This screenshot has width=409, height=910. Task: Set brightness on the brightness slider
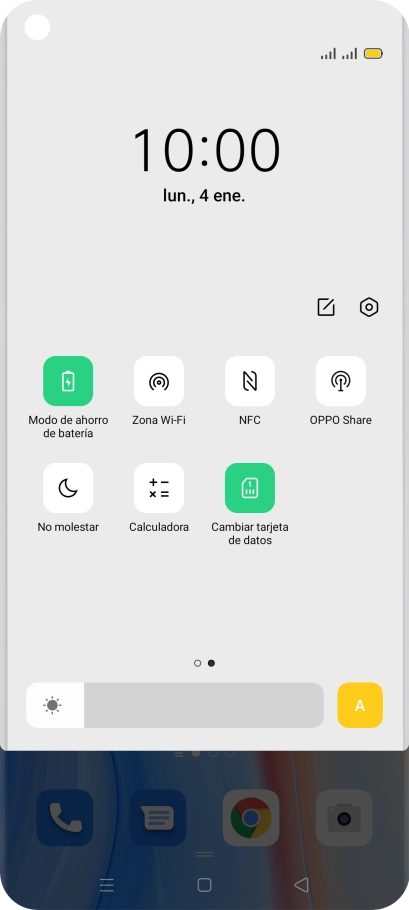(x=175, y=705)
